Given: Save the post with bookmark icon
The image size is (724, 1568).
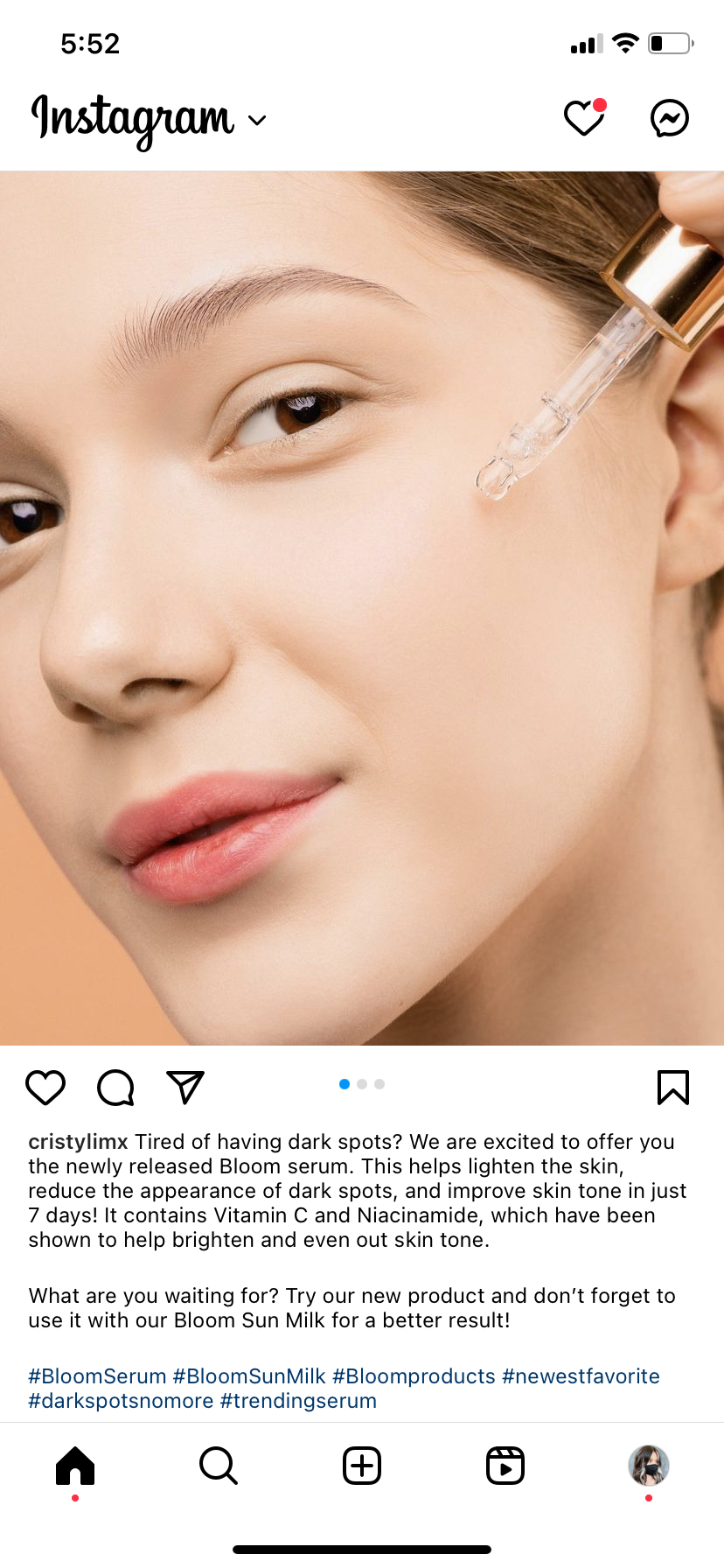Looking at the screenshot, I should click(672, 1087).
